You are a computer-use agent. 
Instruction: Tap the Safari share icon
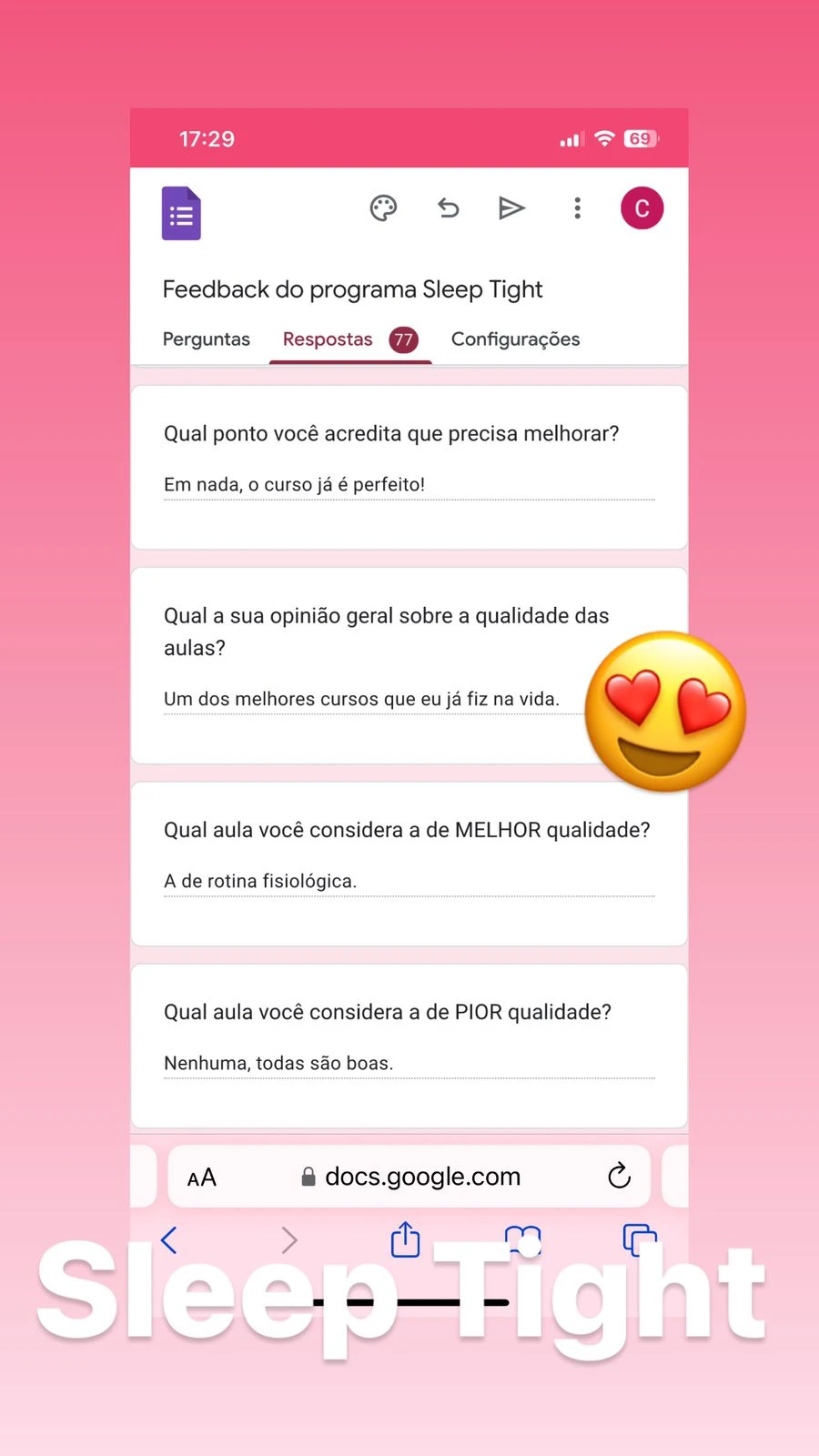pyautogui.click(x=404, y=1239)
